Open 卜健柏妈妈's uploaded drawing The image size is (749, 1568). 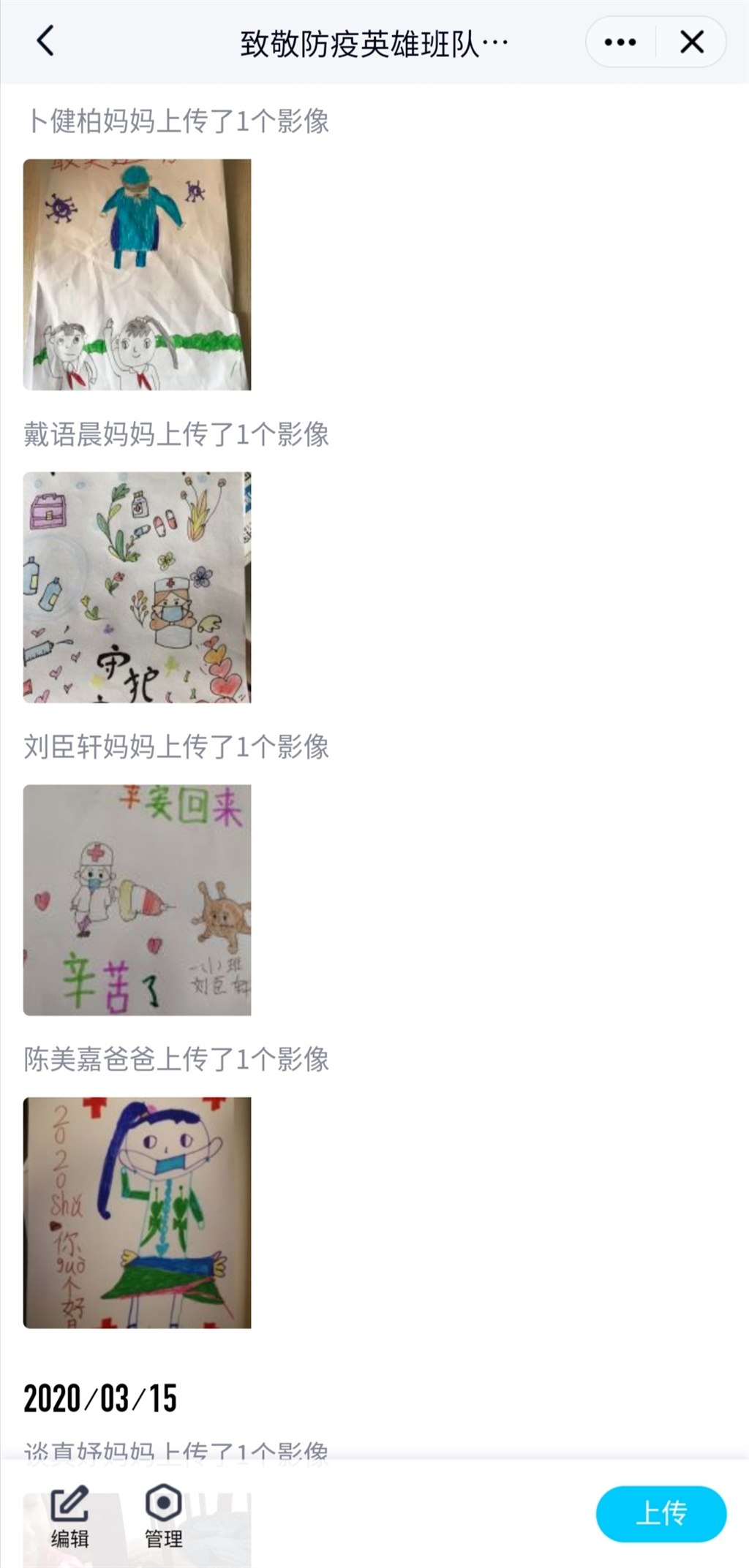coord(137,274)
